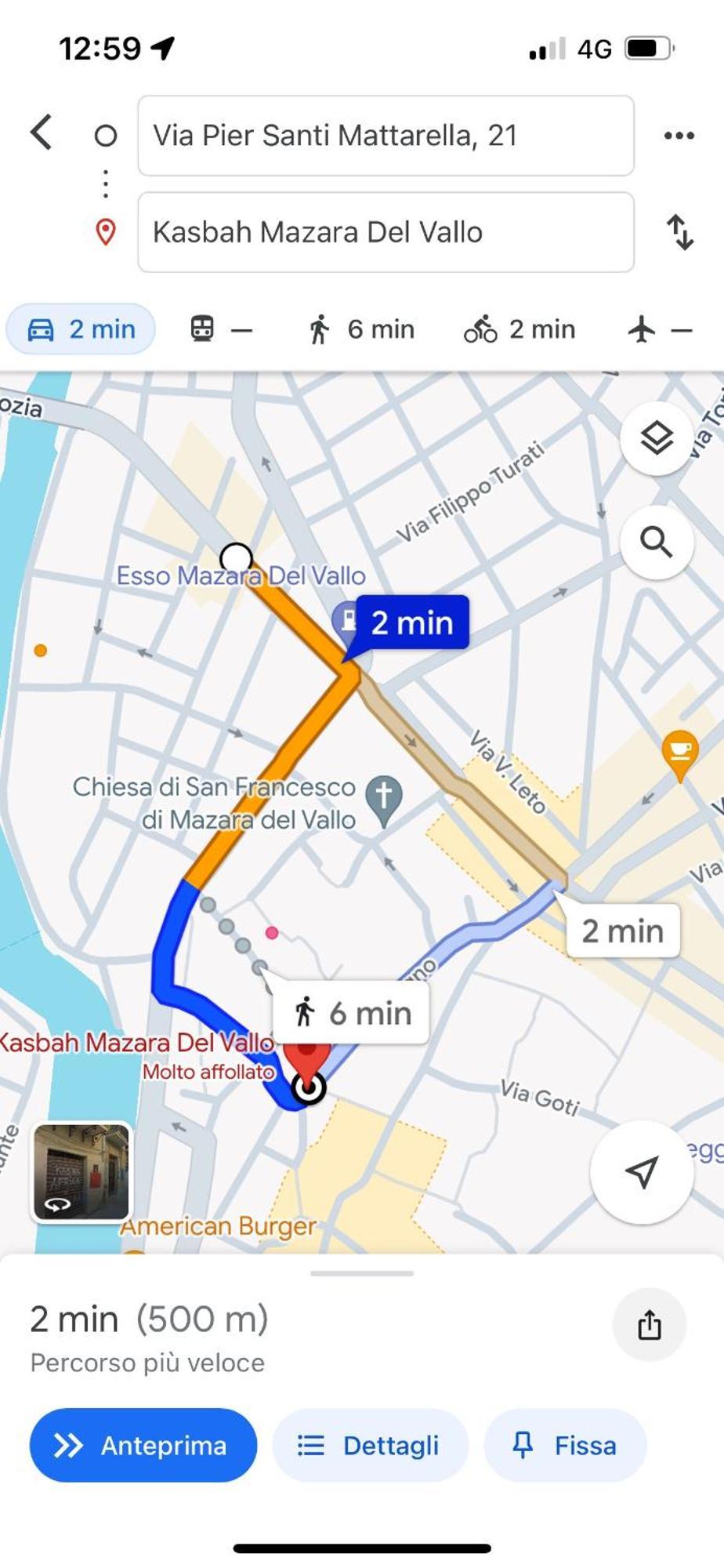
Task: Swap start and destination
Action: (680, 232)
